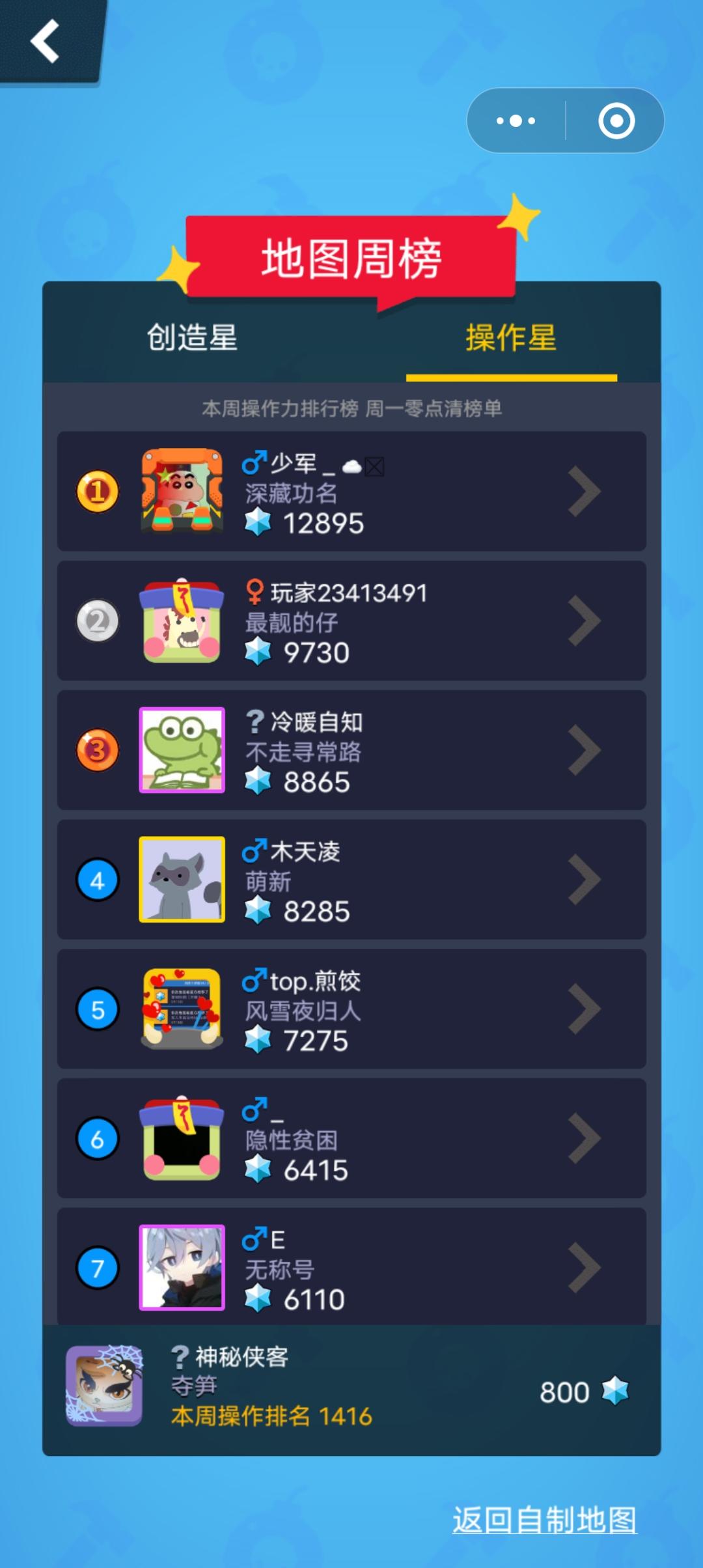Switch to the 创造星 tab
Viewport: 703px width, 1568px height.
(192, 337)
